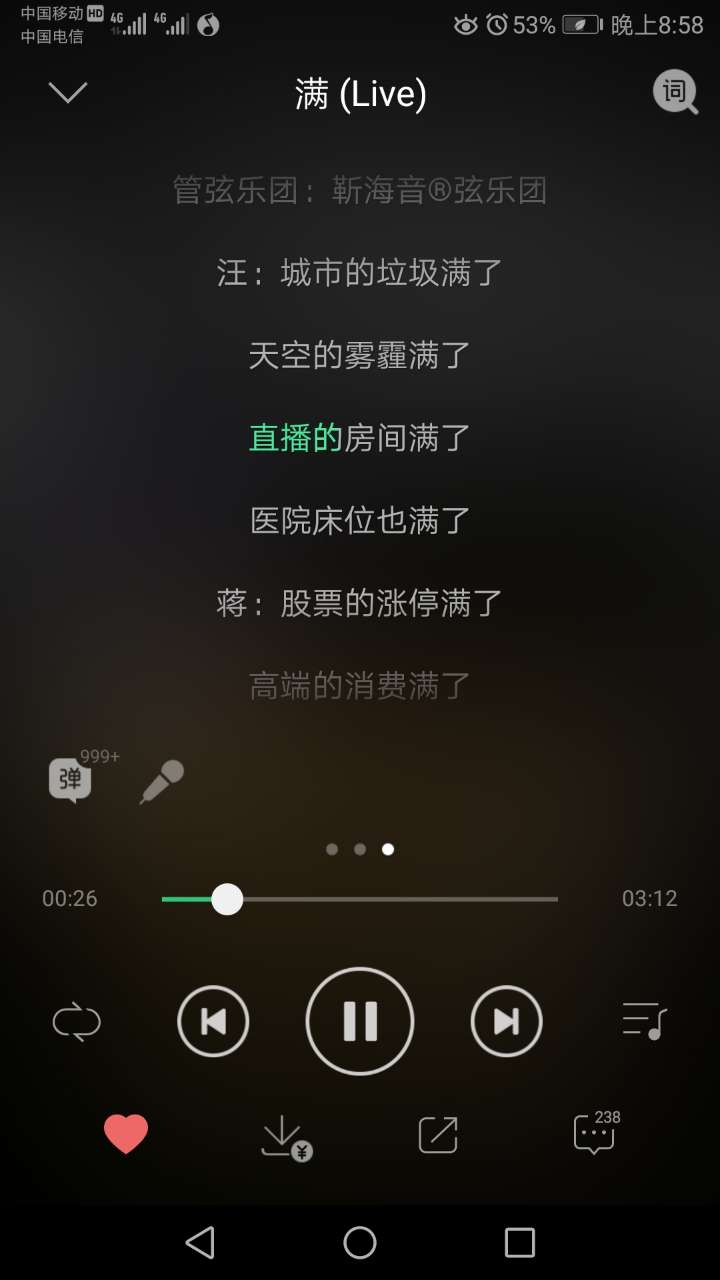Pause the current song

(360, 1021)
